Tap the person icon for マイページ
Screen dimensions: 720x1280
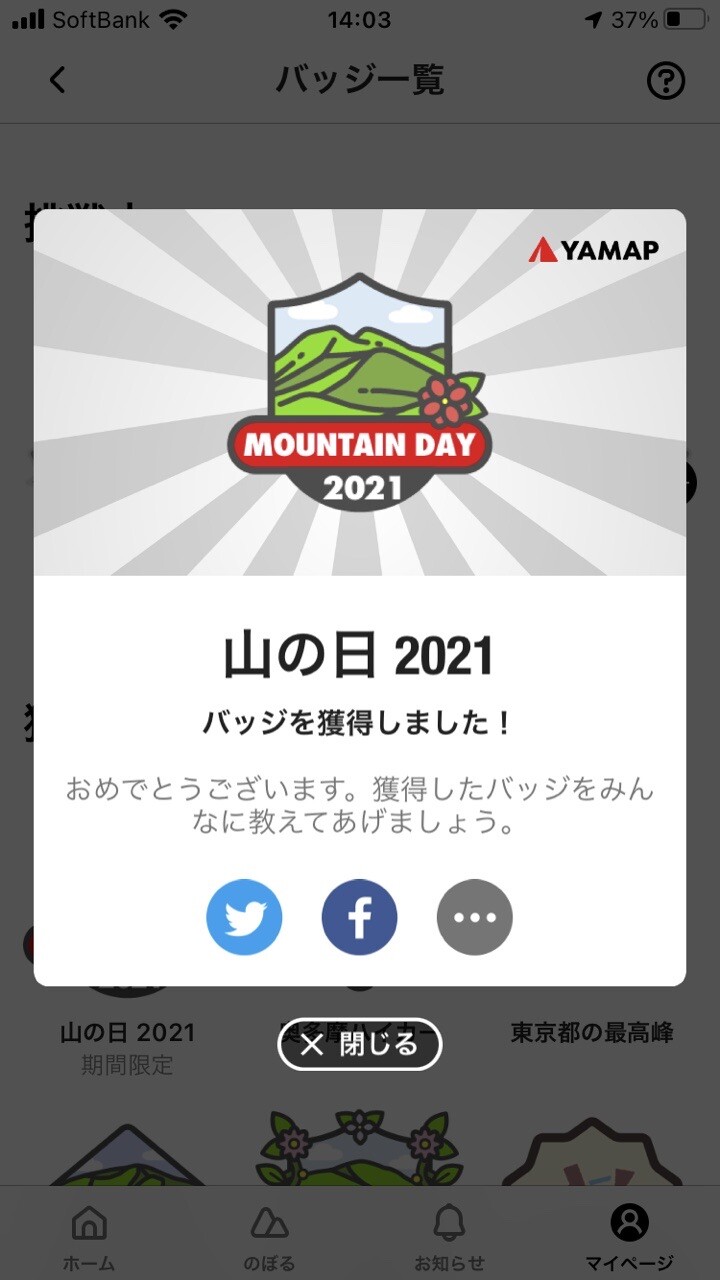click(x=630, y=1222)
